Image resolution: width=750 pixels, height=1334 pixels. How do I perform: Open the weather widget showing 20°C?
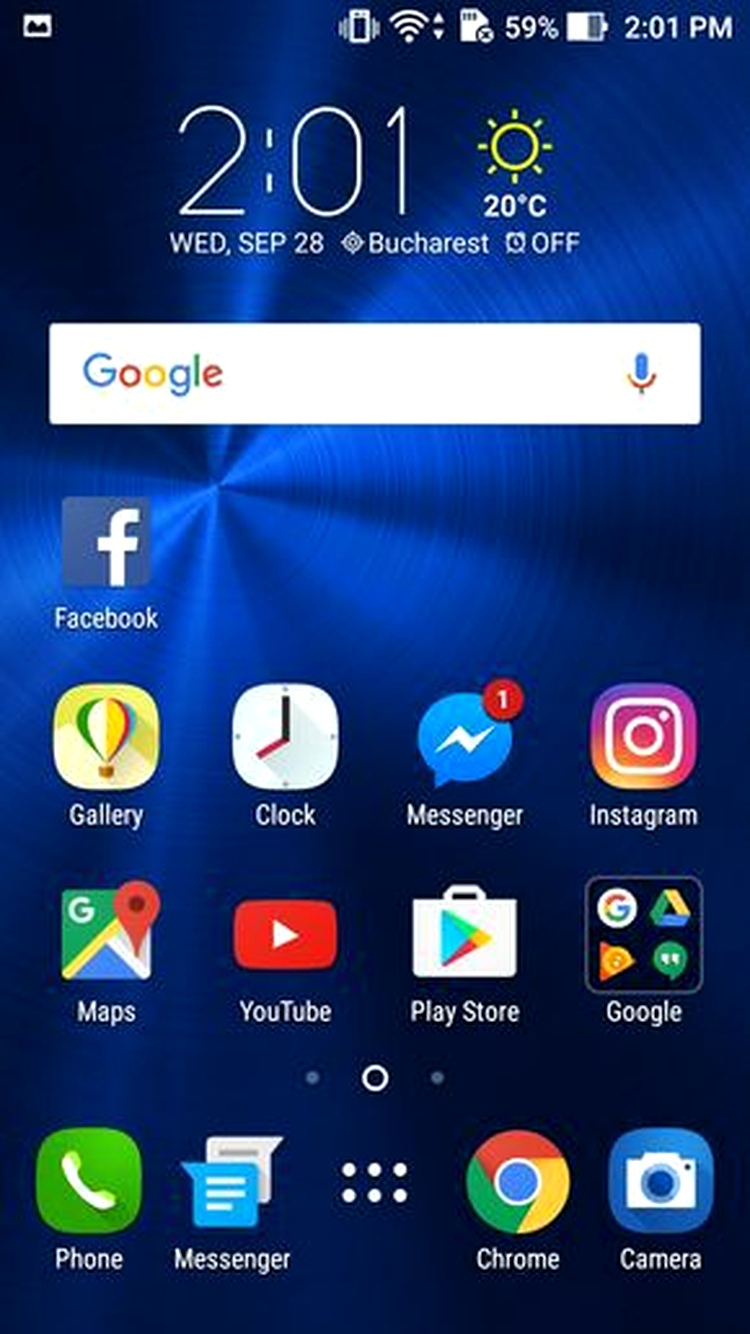[516, 165]
